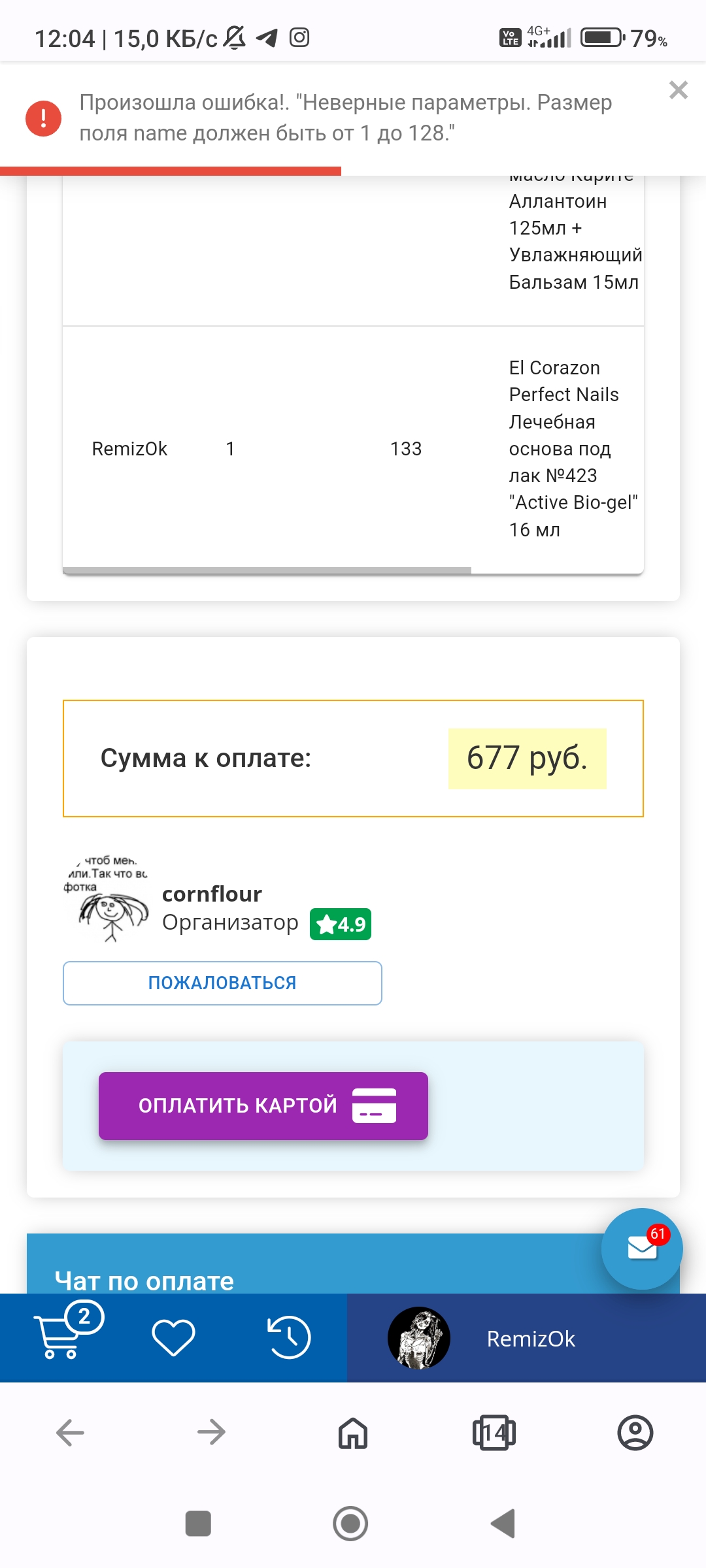The image size is (706, 1568).
Task: Tap the system back button
Action: 503,1524
